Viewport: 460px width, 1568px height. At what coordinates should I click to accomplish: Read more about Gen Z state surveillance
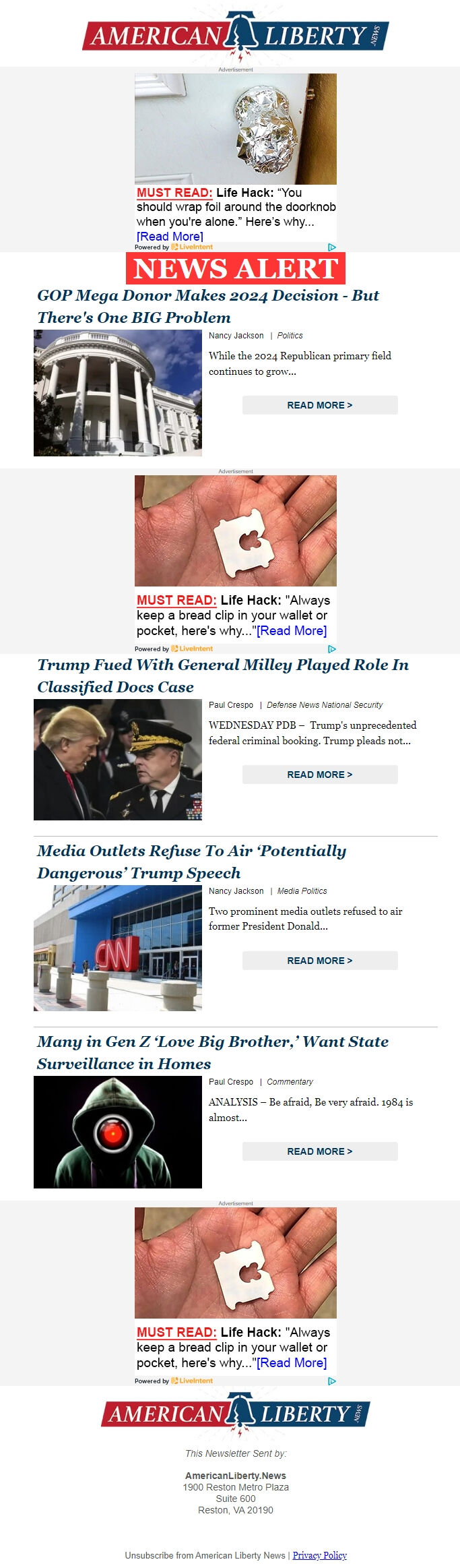(x=319, y=1151)
